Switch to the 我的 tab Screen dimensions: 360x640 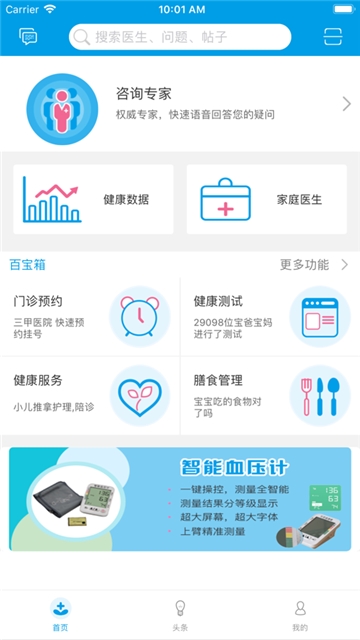click(x=300, y=615)
